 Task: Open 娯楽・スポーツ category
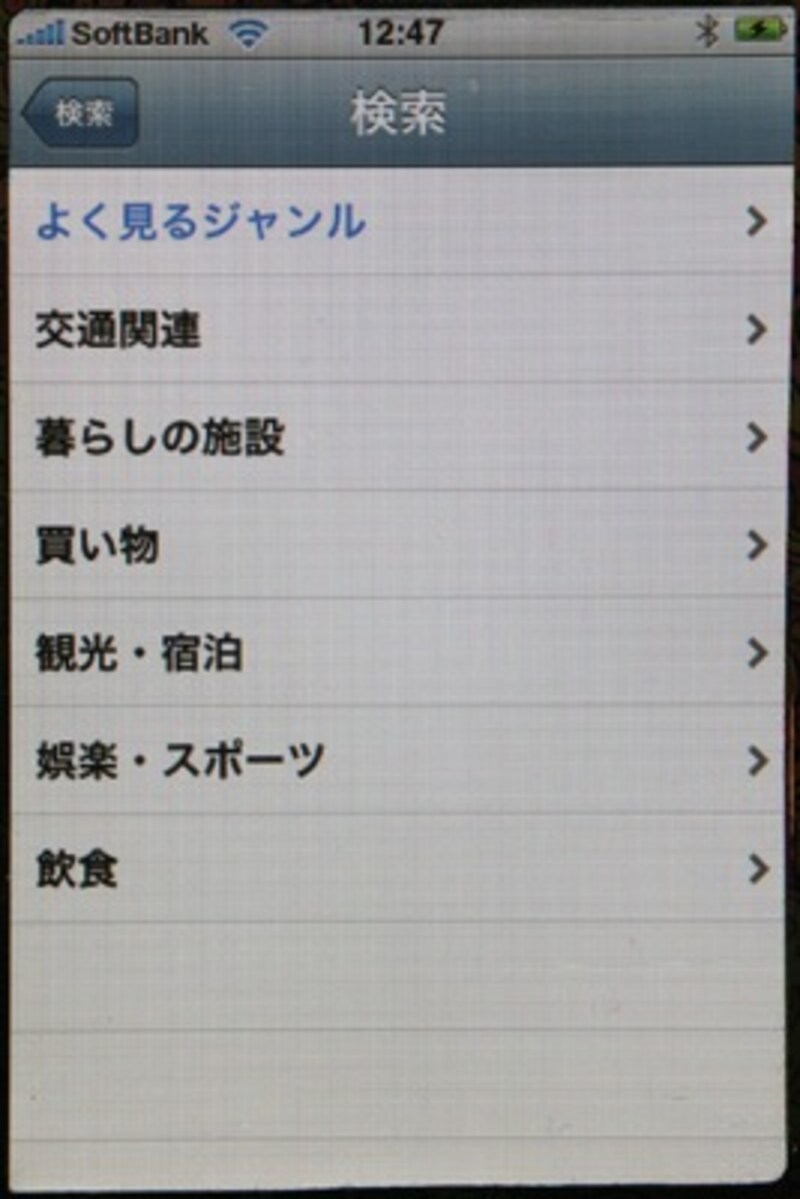pyautogui.click(x=398, y=762)
